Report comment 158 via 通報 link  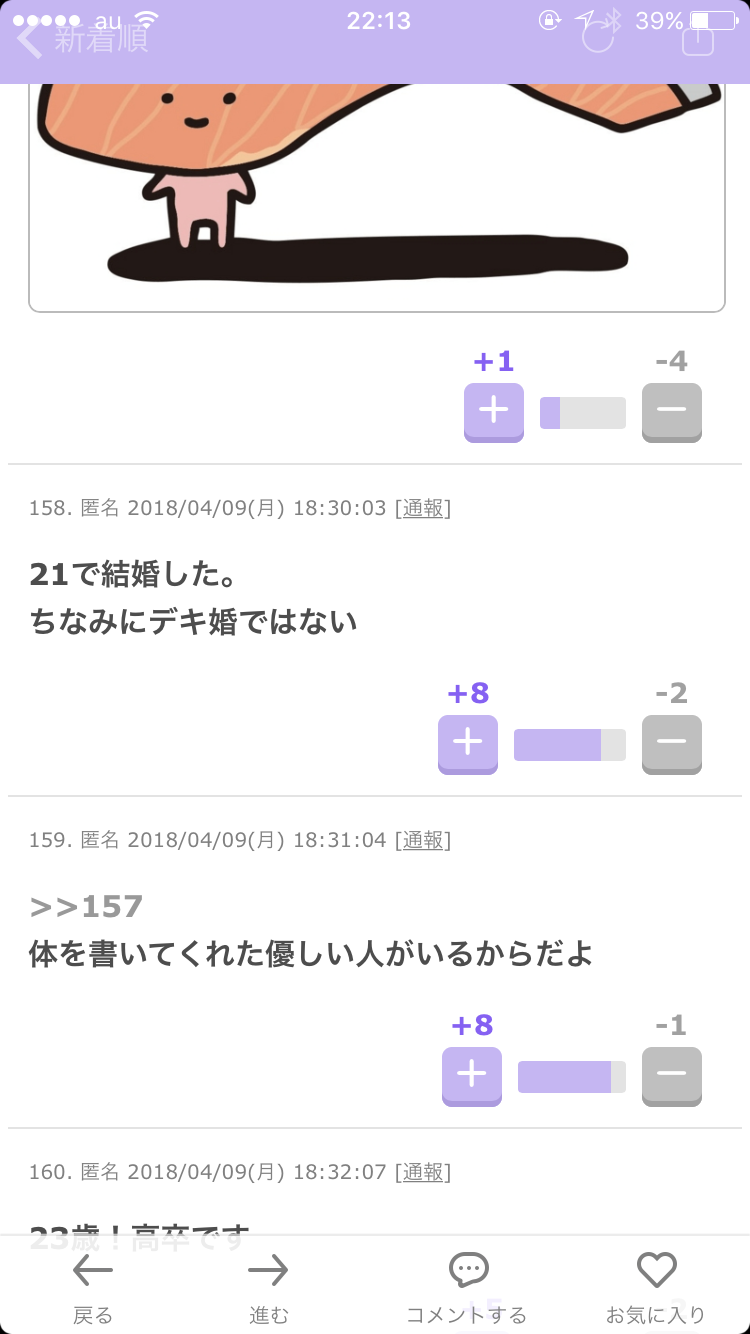(423, 508)
